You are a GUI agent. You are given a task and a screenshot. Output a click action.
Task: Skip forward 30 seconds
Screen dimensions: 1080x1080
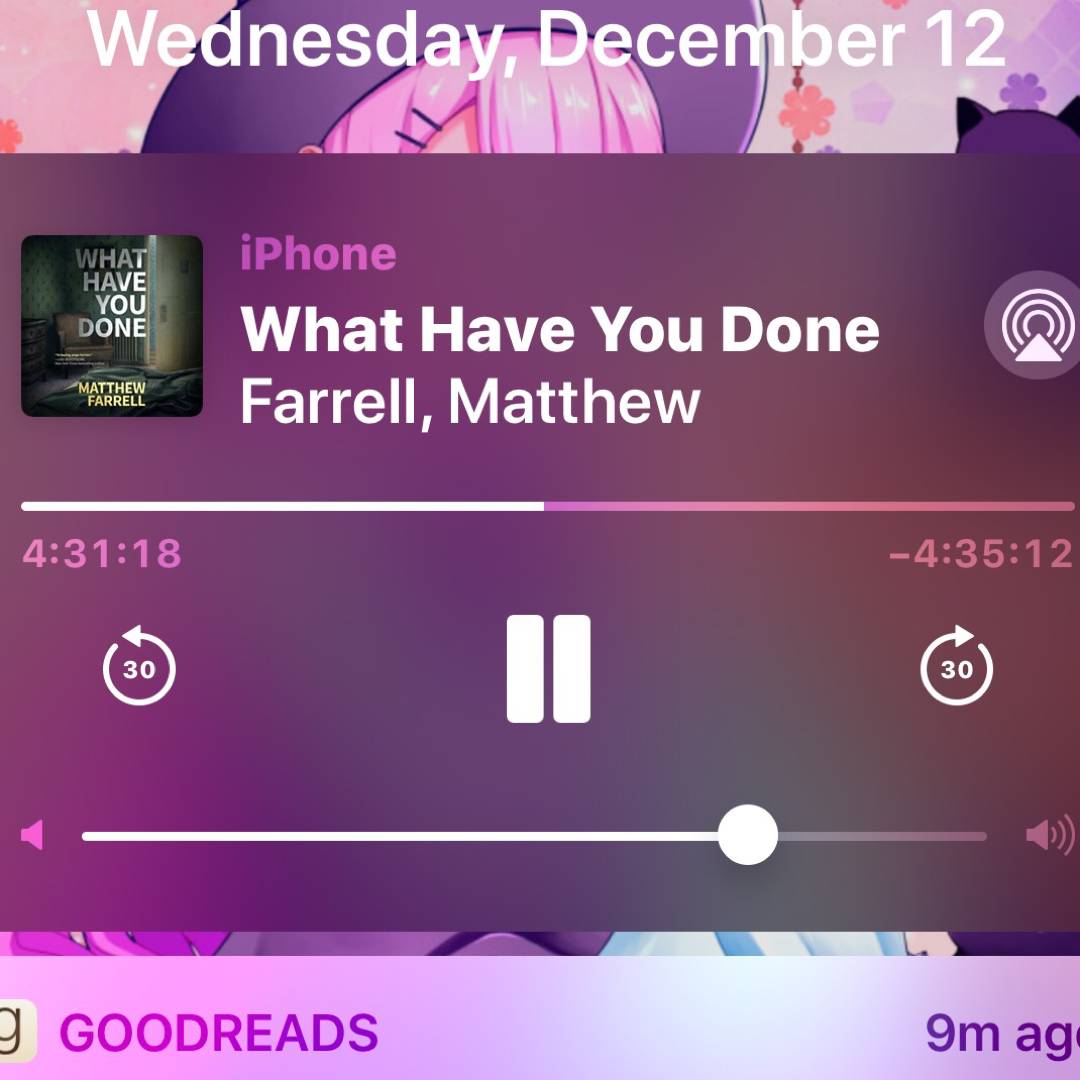(956, 666)
